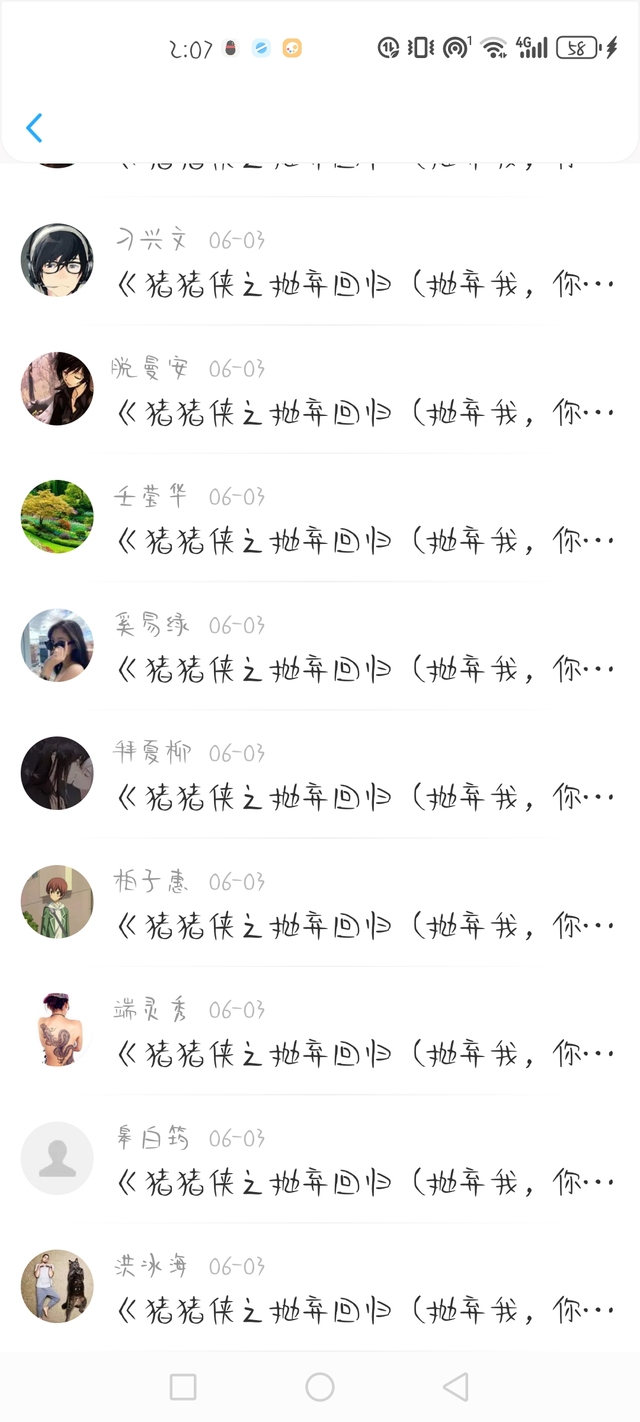Open the message from 柏子惠
Image resolution: width=640 pixels, height=1422 pixels.
click(x=364, y=924)
